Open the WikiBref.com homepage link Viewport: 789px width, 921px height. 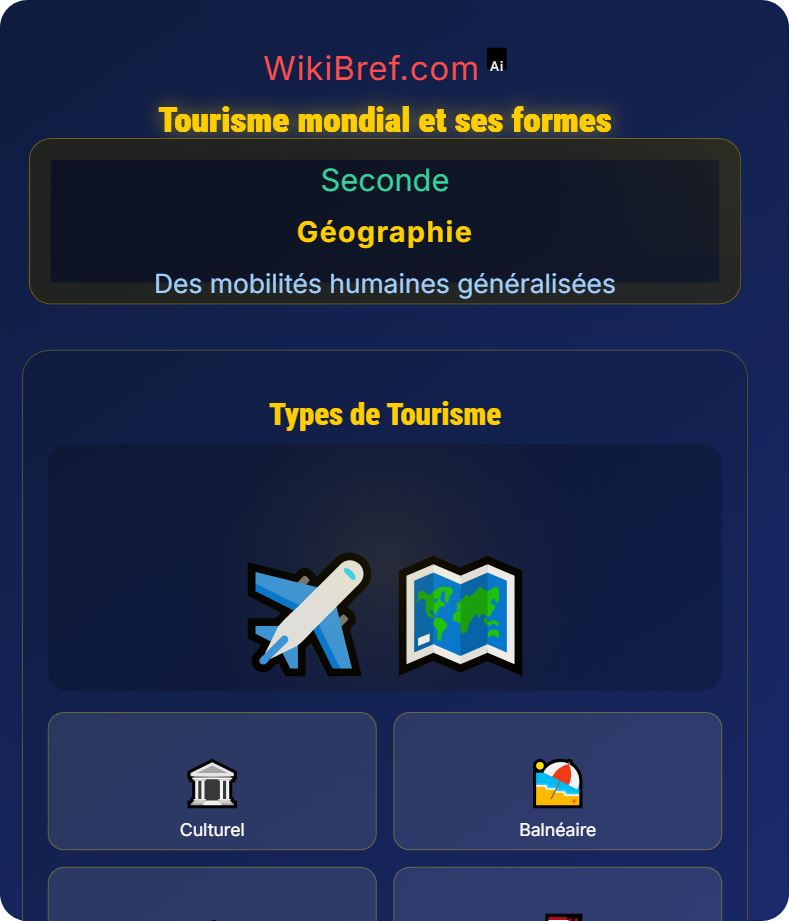(x=371, y=68)
